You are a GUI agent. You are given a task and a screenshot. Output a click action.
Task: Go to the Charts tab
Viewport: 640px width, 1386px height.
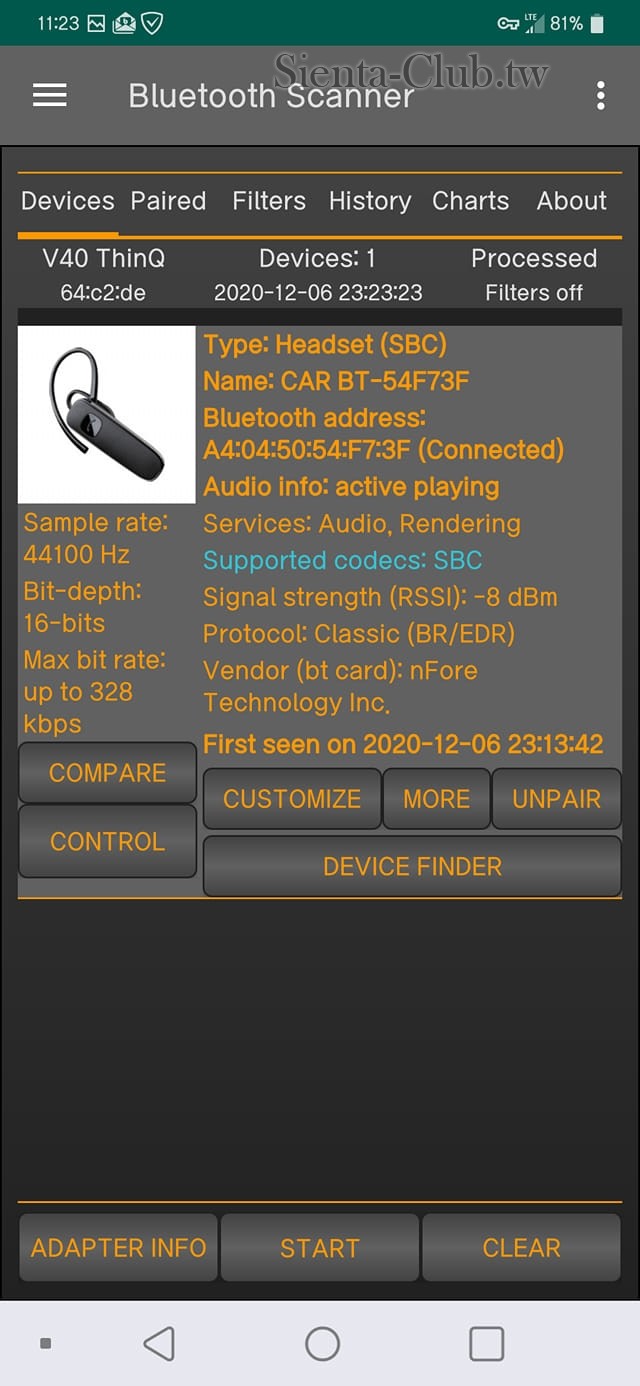tap(470, 201)
